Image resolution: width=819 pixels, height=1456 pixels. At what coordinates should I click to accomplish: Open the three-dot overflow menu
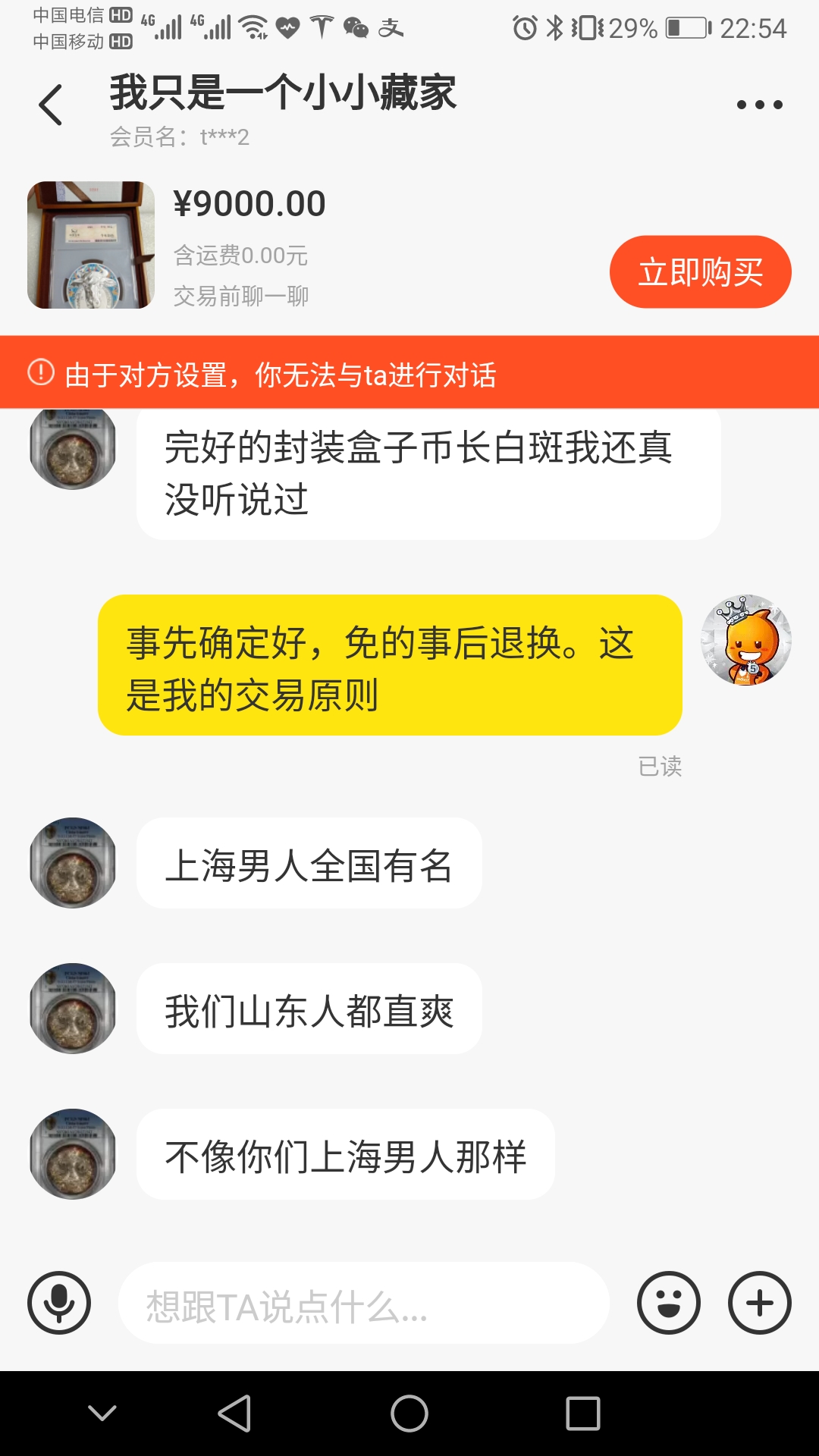coord(759,105)
